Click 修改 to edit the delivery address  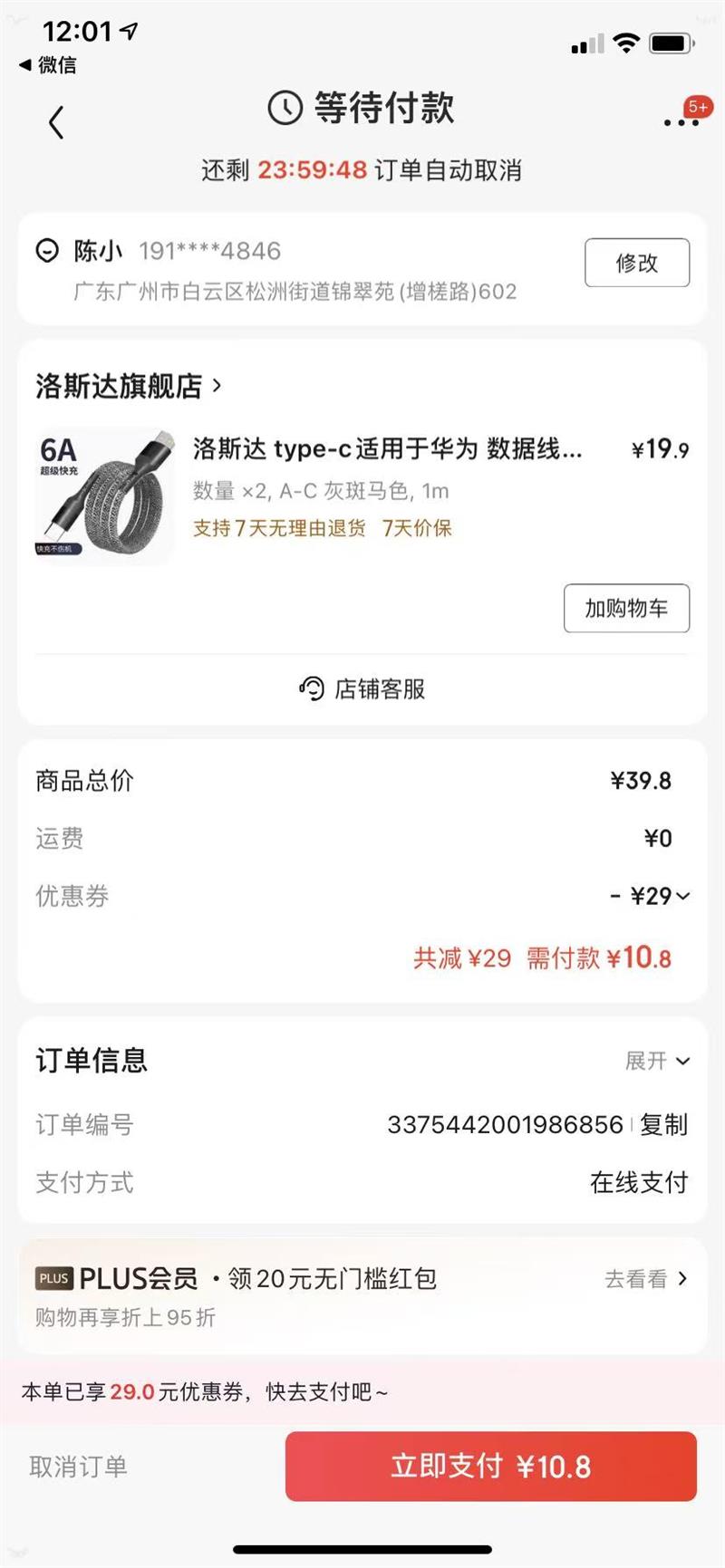point(637,263)
